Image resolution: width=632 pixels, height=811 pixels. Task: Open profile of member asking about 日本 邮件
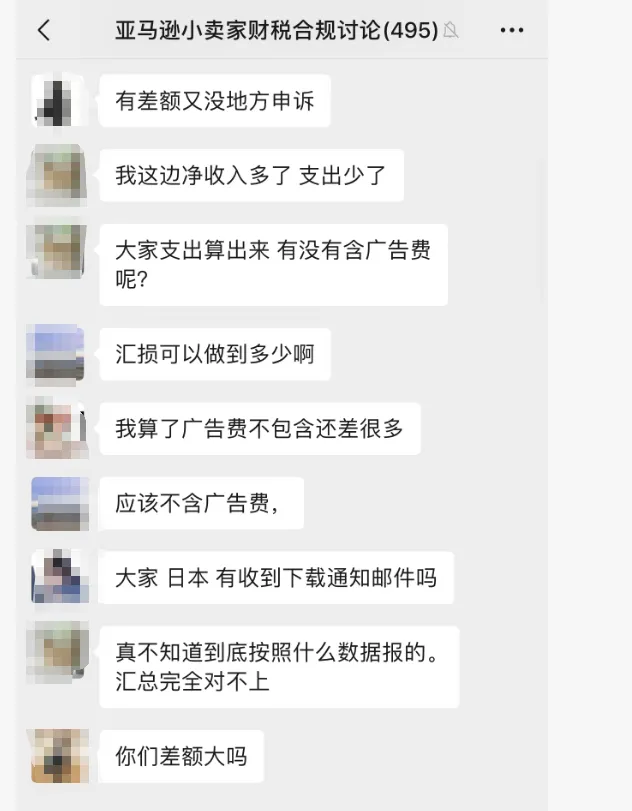[60, 577]
